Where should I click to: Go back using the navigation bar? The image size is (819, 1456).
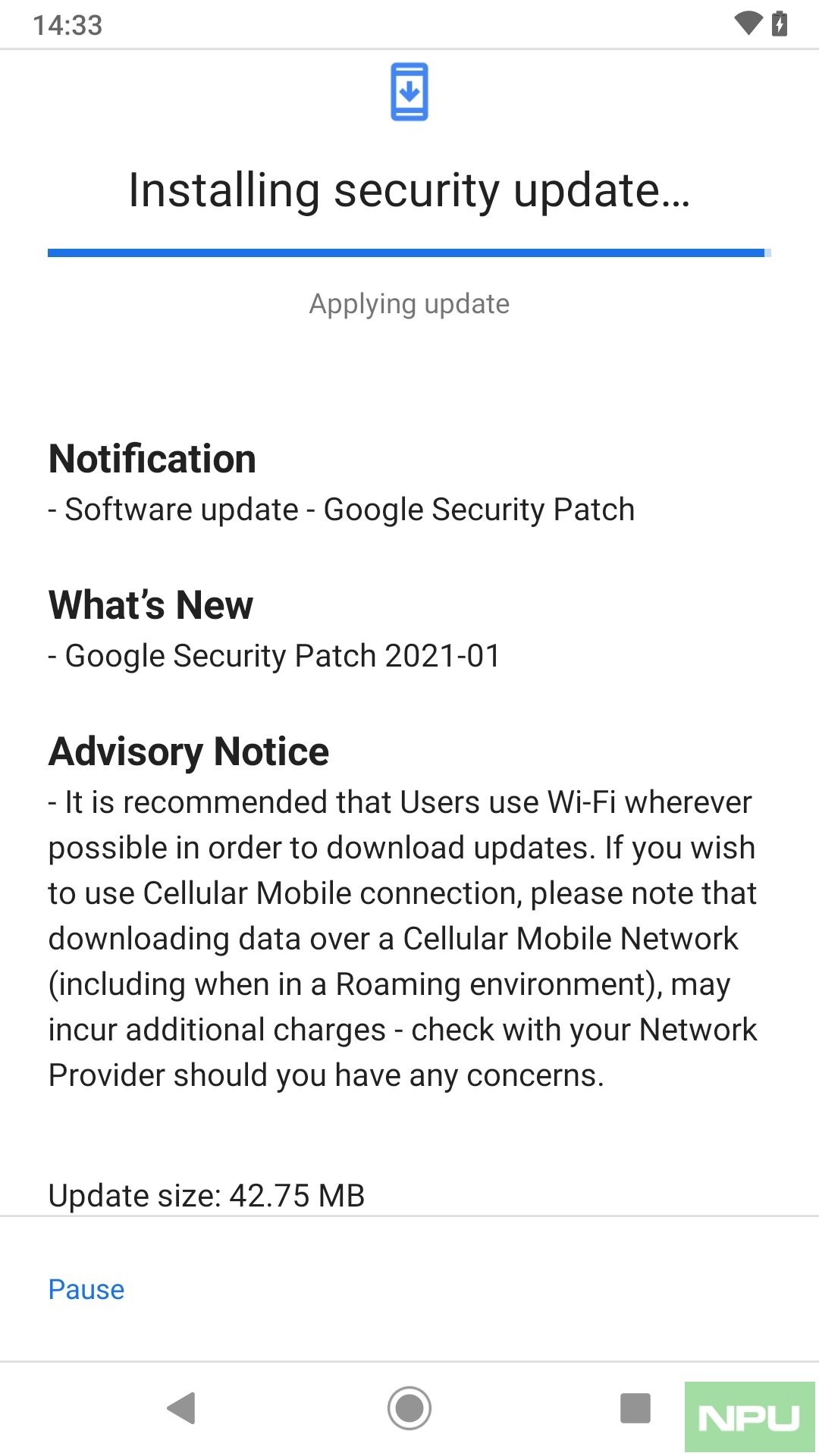click(182, 1408)
